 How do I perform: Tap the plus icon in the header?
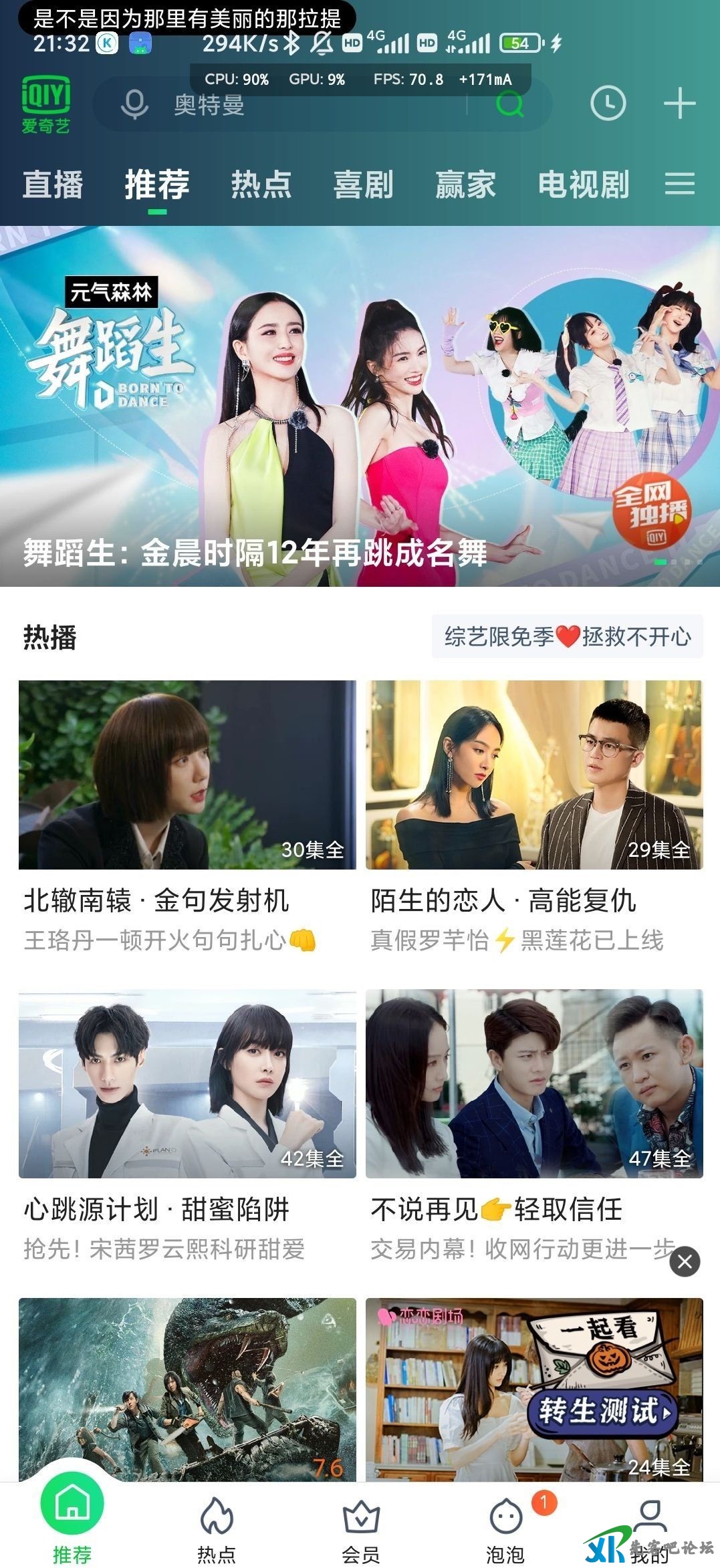[x=679, y=104]
